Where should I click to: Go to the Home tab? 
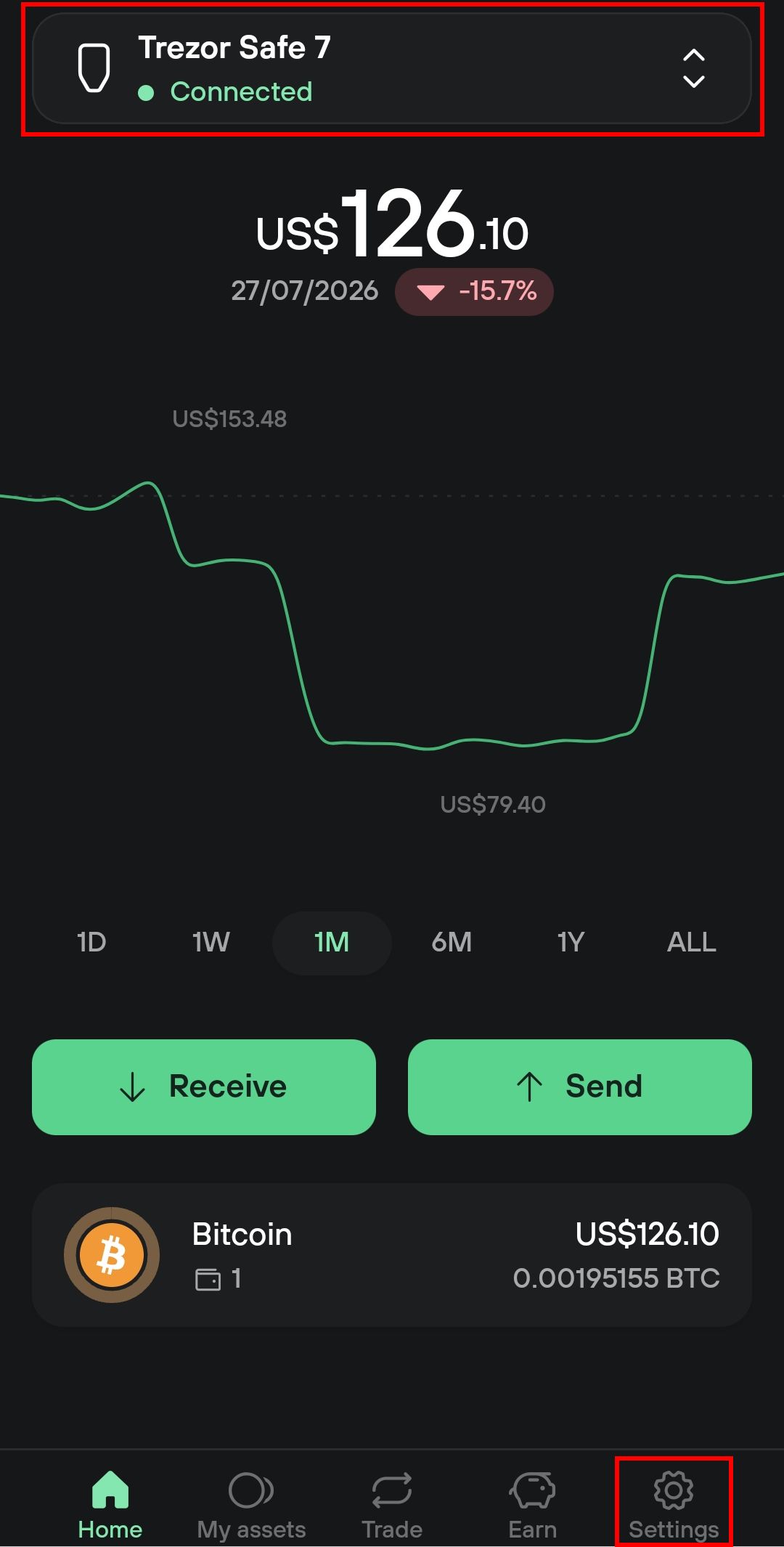click(110, 1505)
